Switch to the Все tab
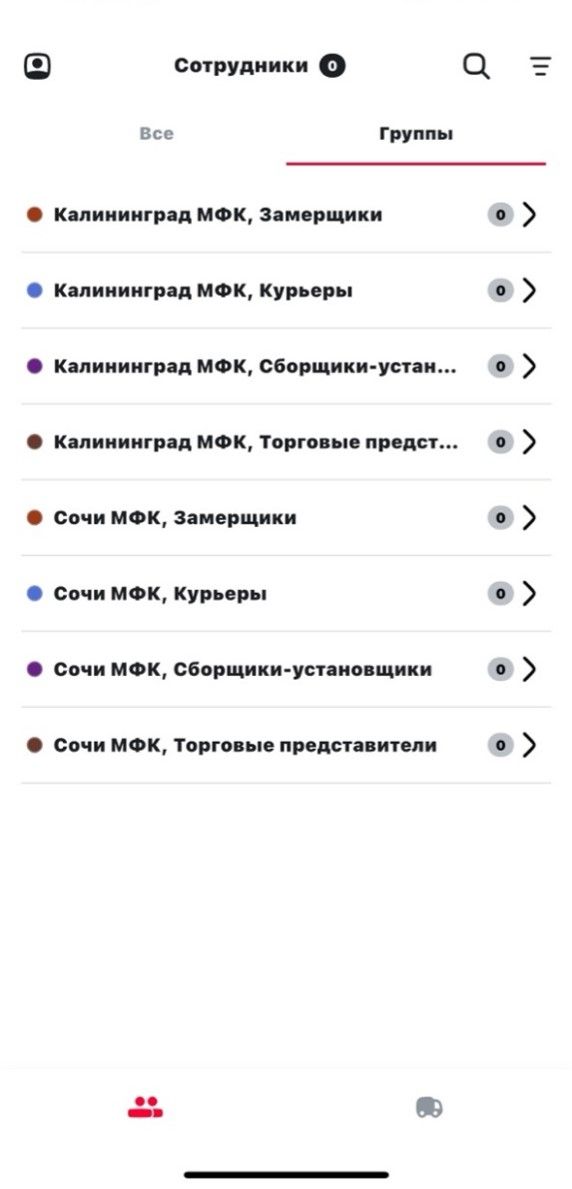This screenshot has height=1189, width=572. pos(156,134)
